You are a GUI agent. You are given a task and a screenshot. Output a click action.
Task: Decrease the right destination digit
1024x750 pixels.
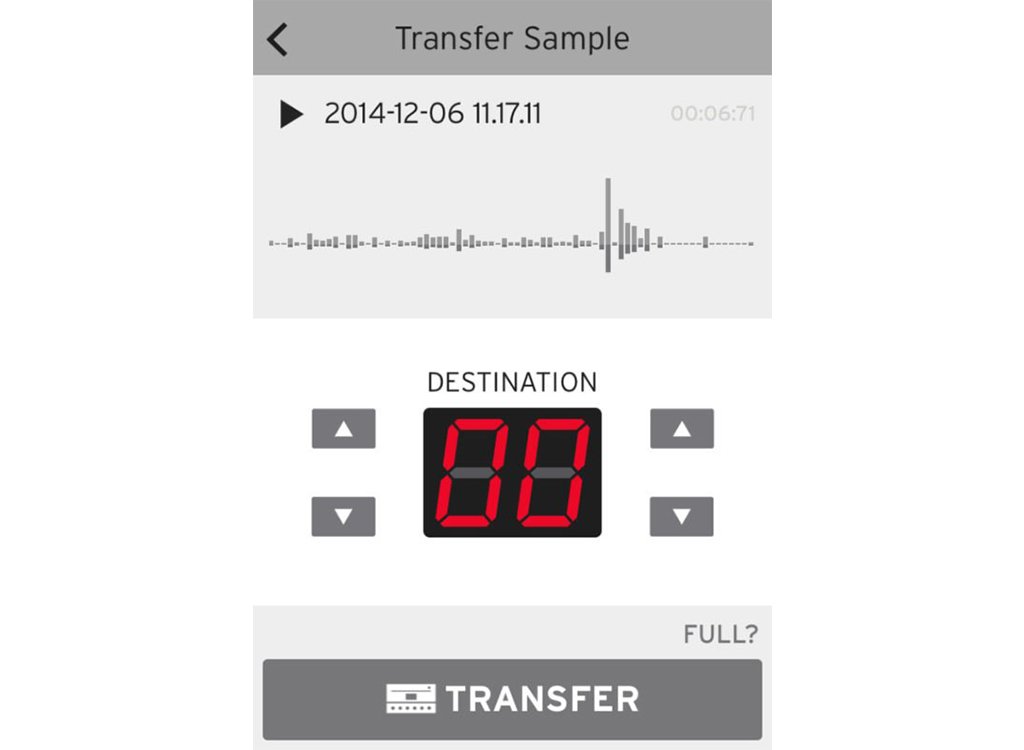tap(682, 517)
